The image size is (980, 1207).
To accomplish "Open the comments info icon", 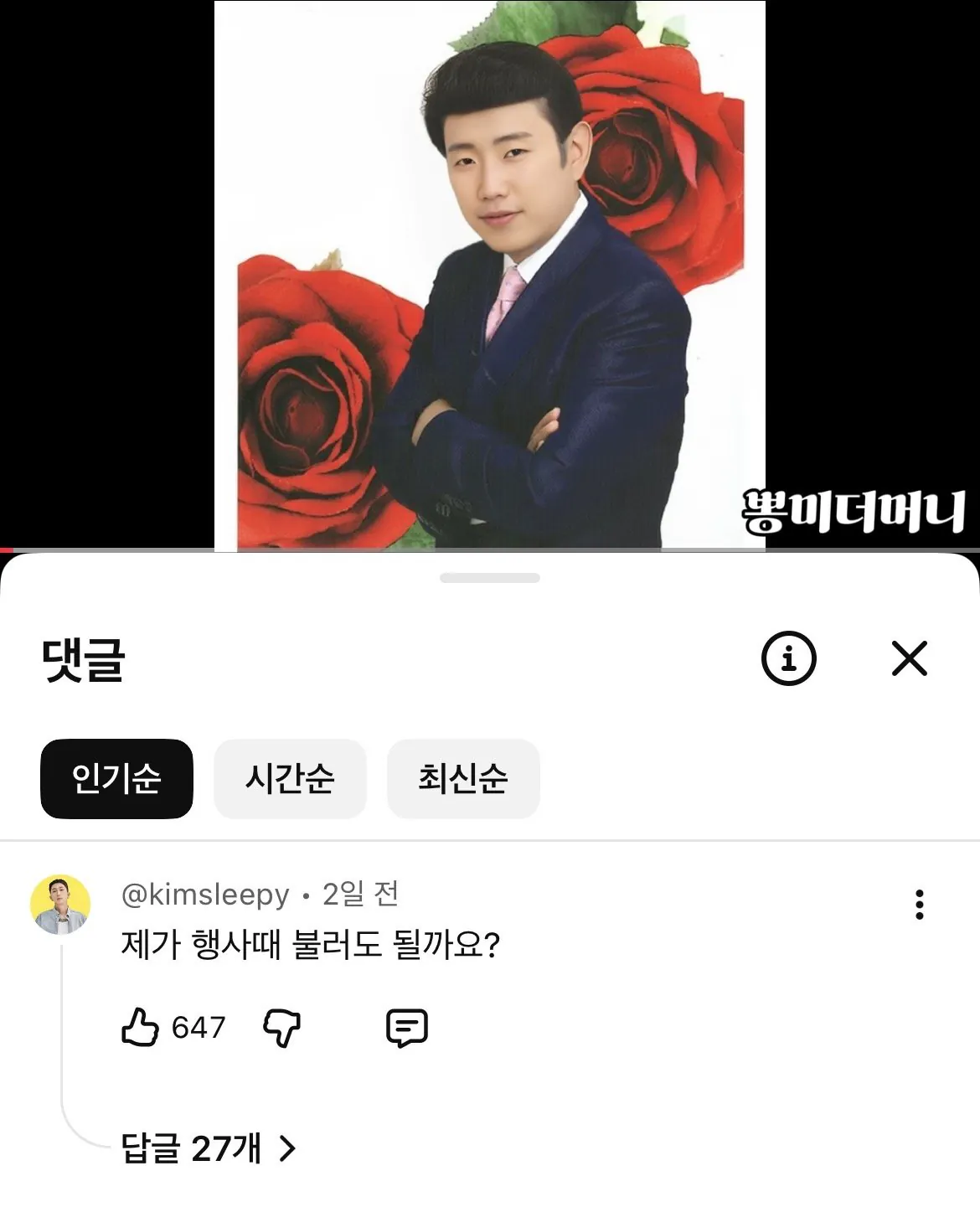I will 788,658.
